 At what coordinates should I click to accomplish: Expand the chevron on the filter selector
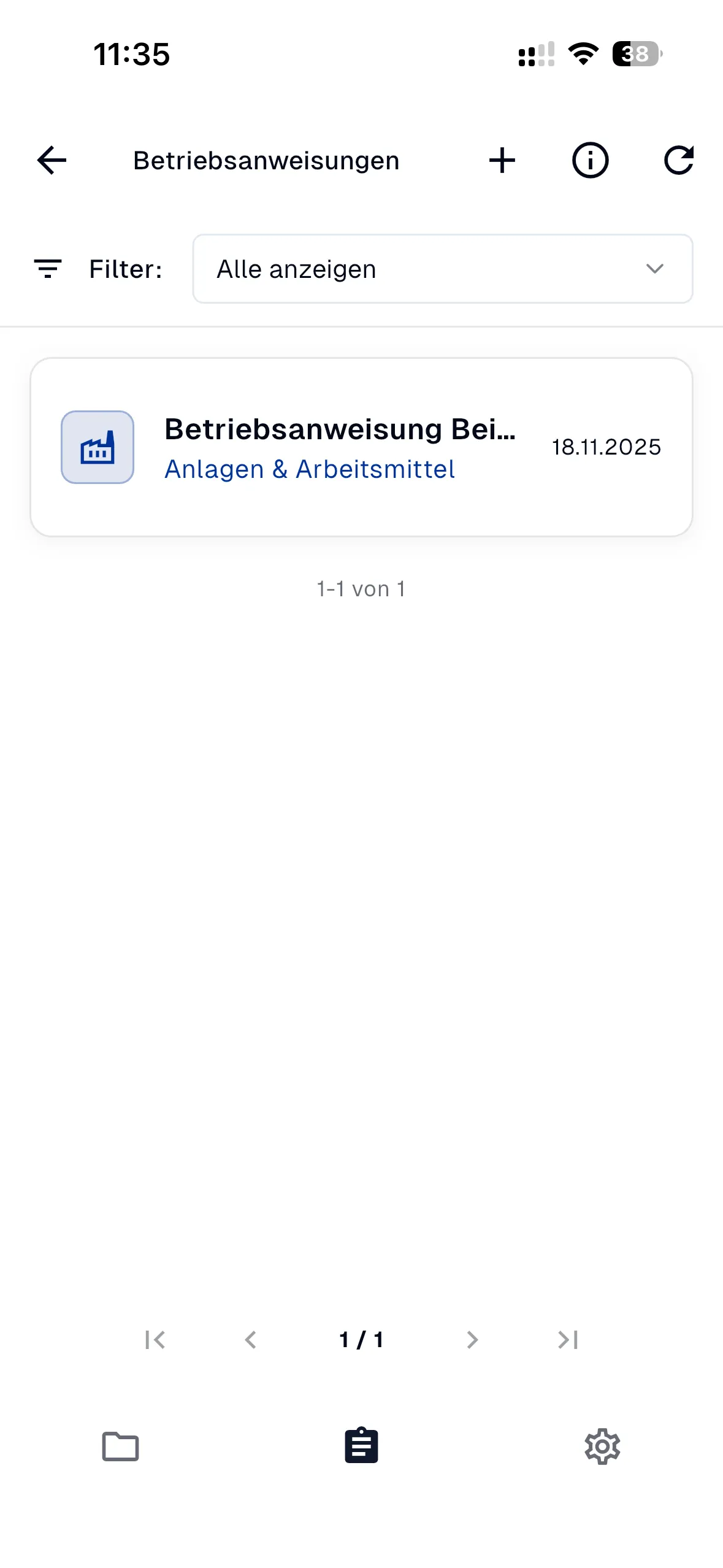(654, 269)
